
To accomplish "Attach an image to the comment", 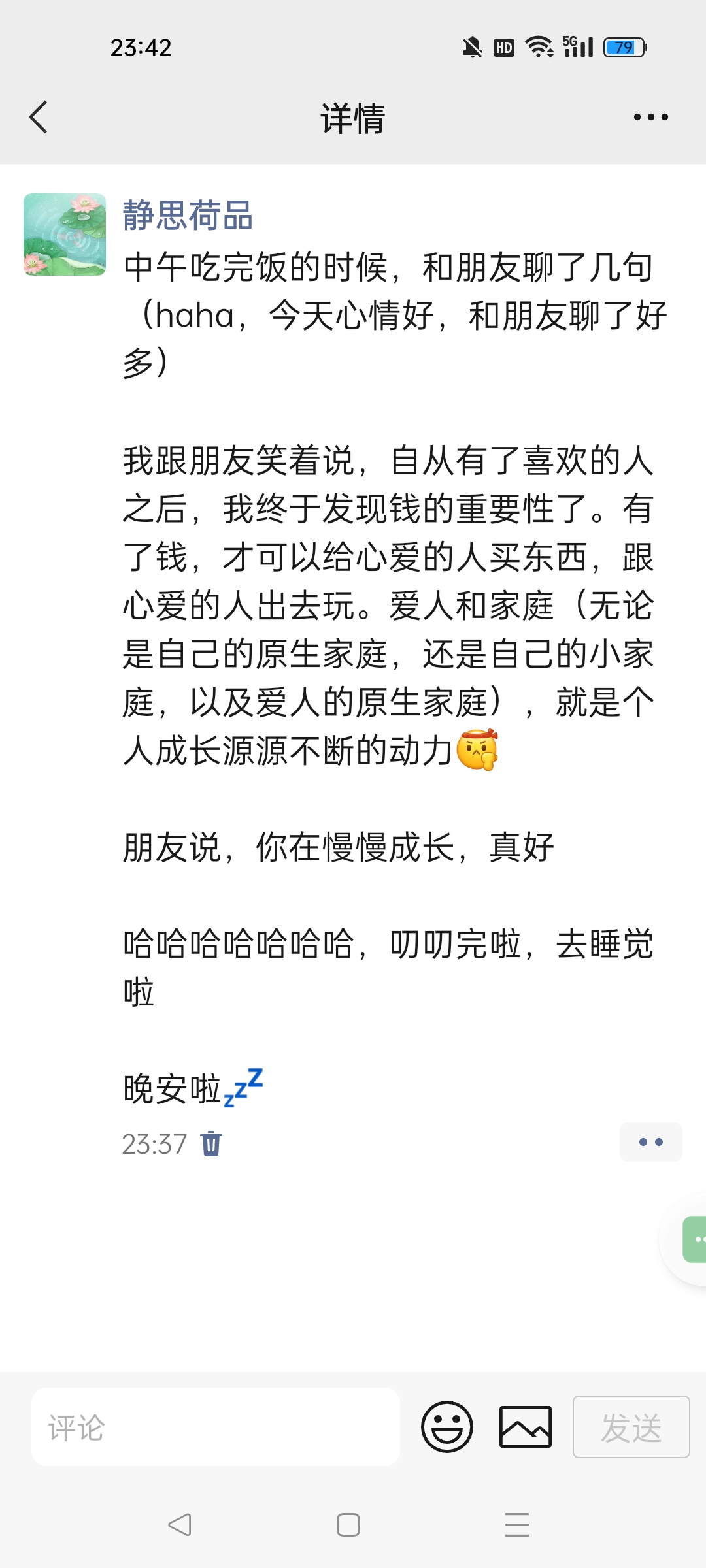I will click(526, 1427).
